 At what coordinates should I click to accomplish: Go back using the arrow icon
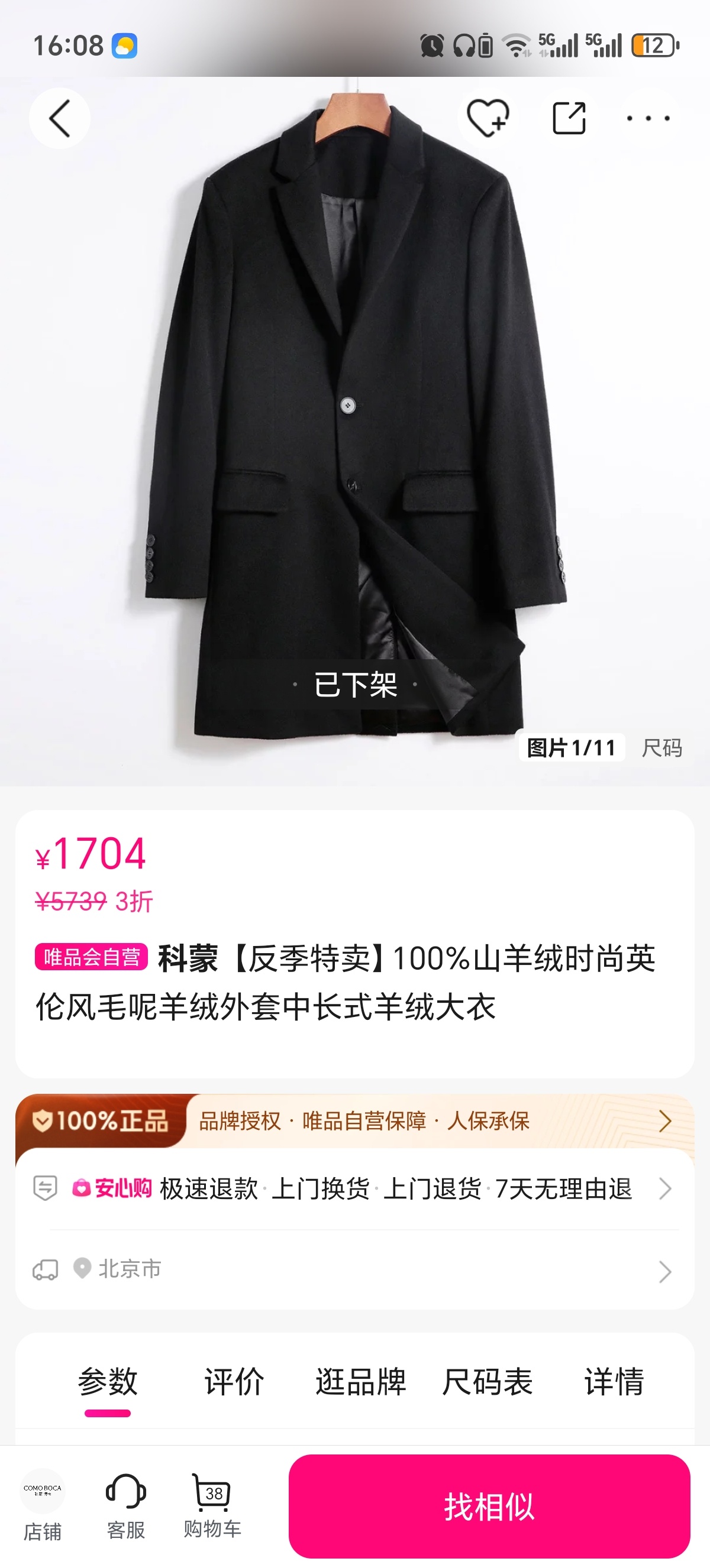[60, 118]
